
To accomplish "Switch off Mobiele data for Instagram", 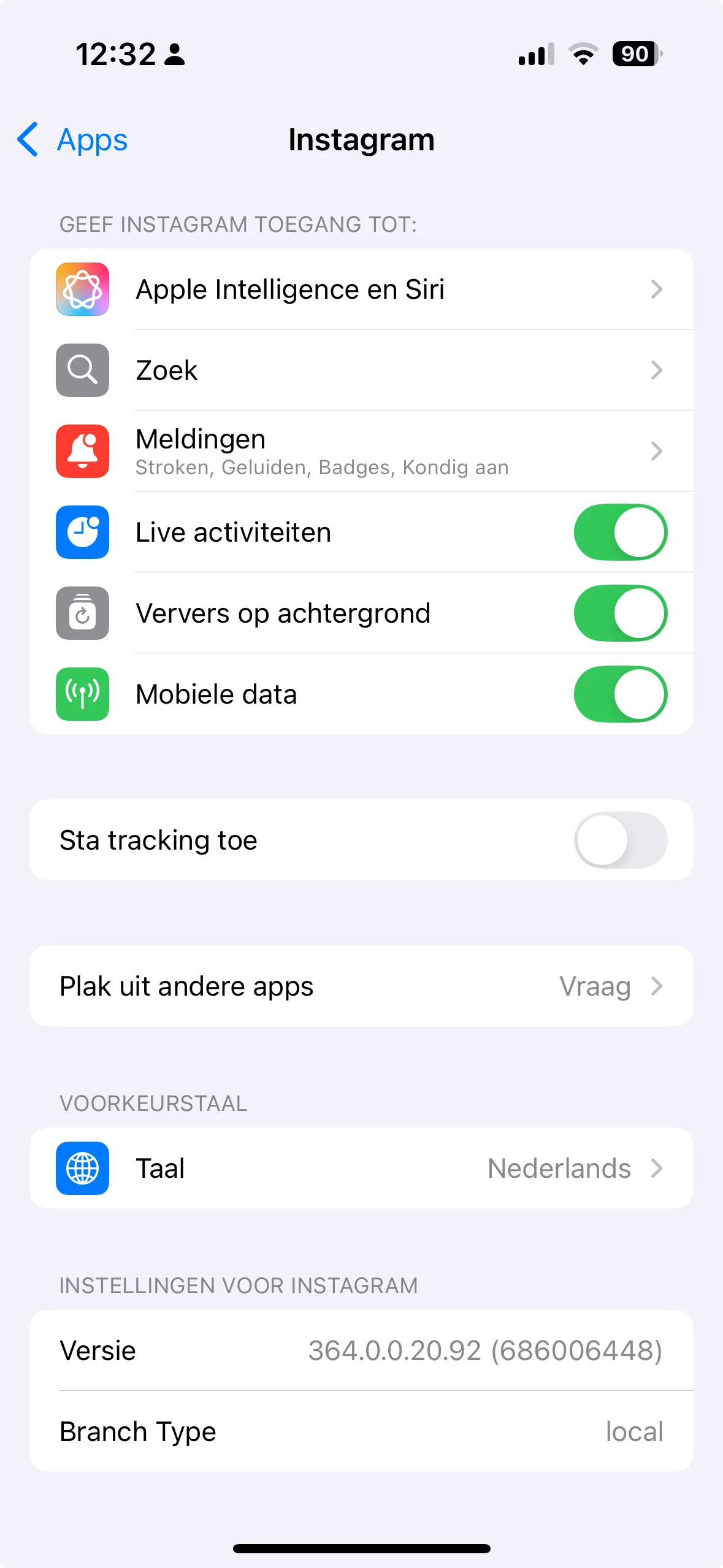I will point(620,694).
